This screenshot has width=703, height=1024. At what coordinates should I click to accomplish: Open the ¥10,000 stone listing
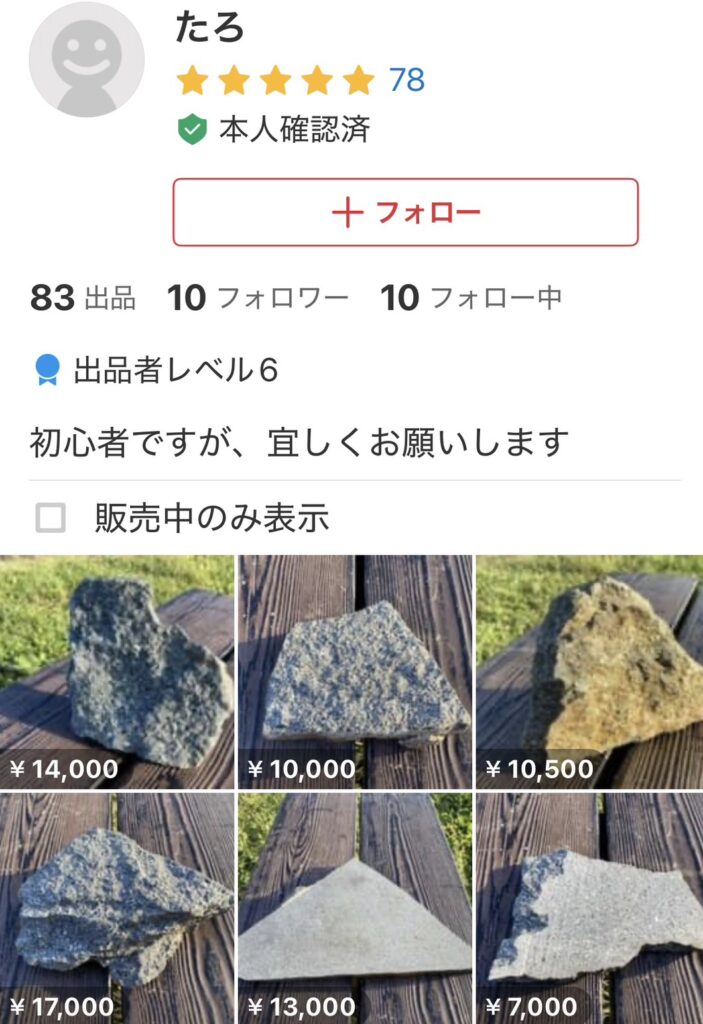(355, 671)
